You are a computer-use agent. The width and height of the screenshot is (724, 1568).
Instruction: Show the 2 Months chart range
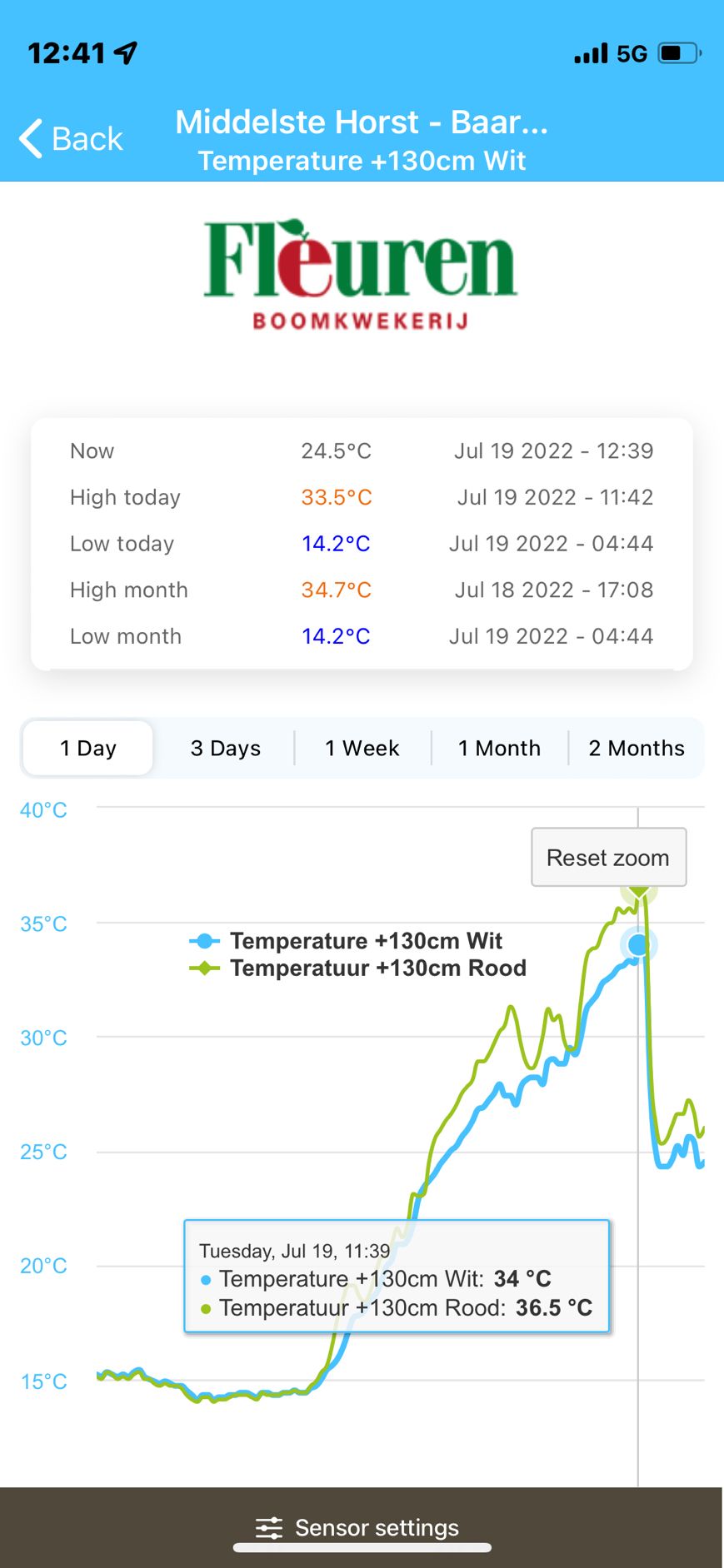(637, 748)
